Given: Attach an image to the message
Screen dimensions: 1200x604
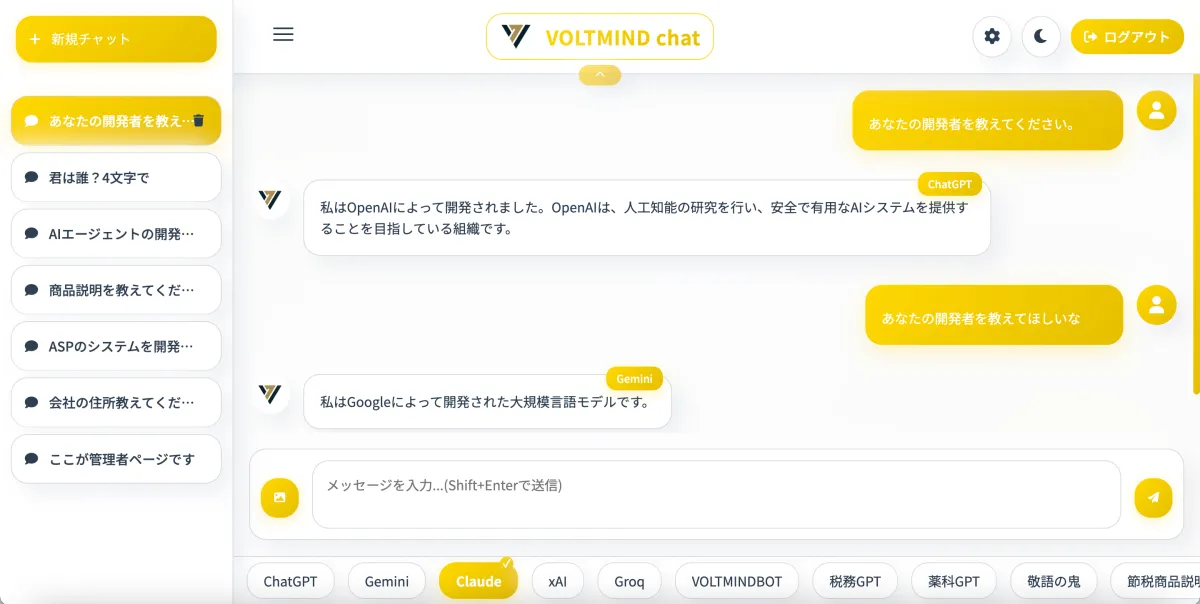Looking at the screenshot, I should click(280, 497).
